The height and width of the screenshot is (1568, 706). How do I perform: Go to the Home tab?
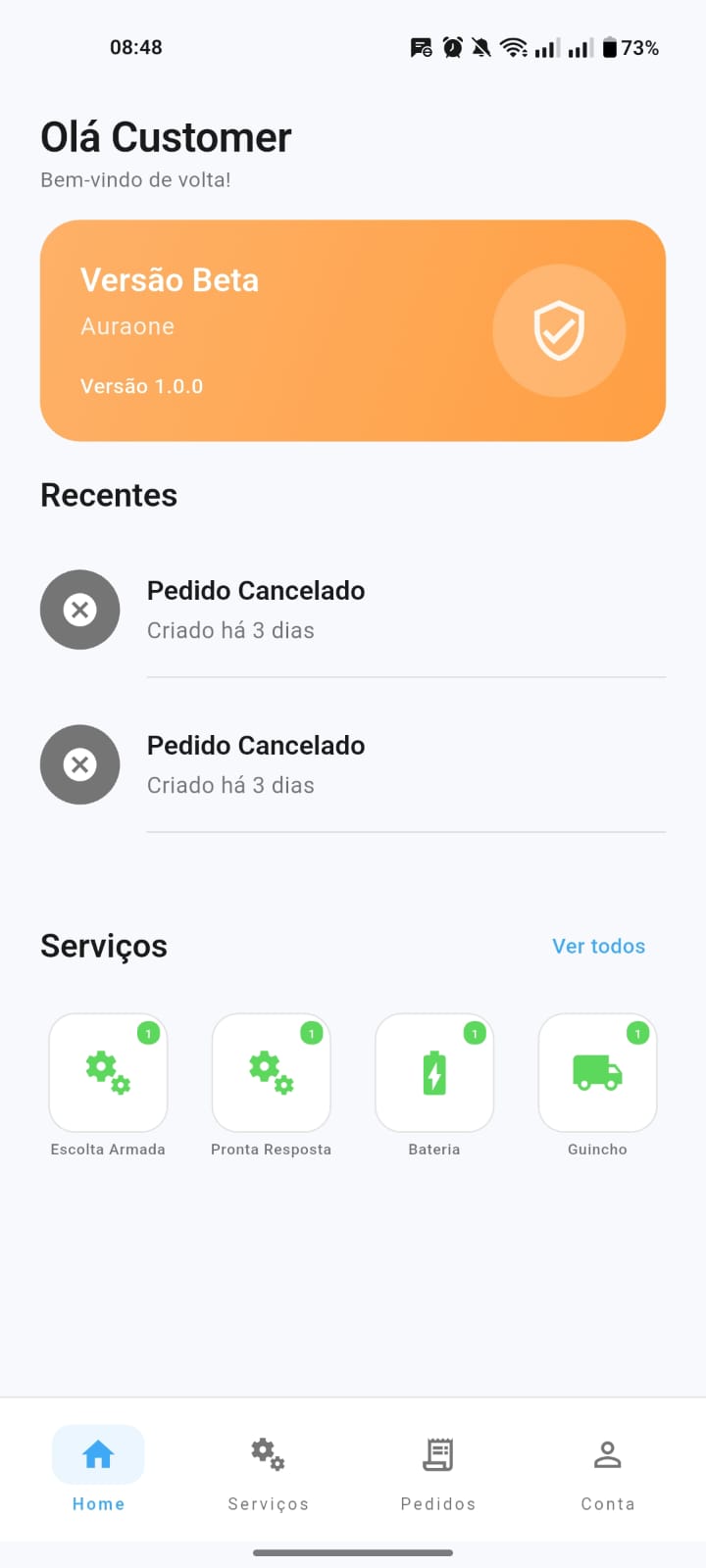98,1468
